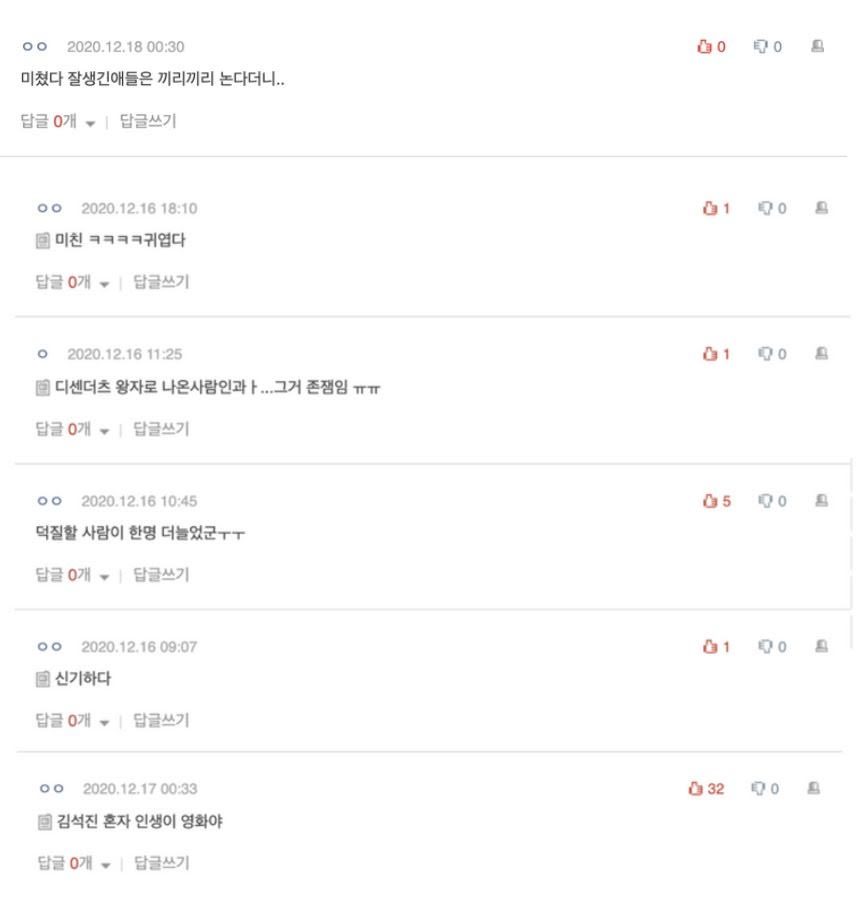Upvote the 신기하다 comment
The image size is (862, 908).
716,647
